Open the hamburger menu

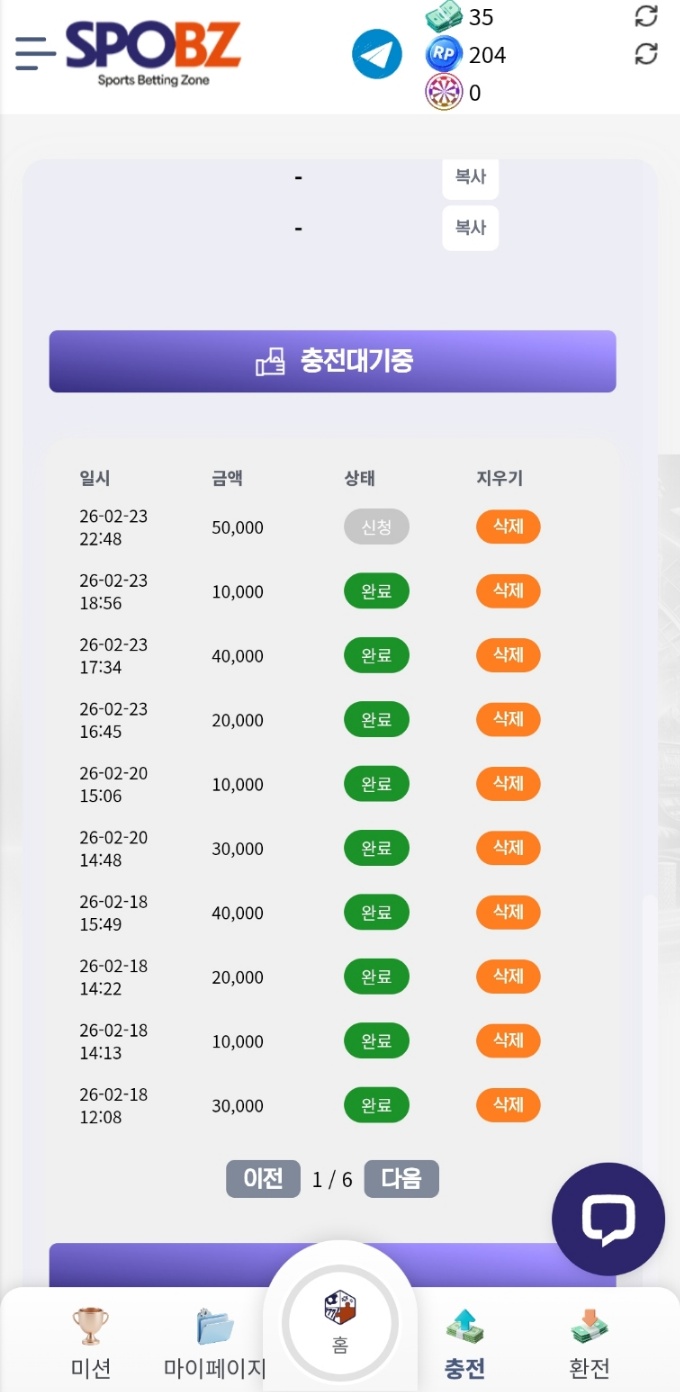coord(35,52)
